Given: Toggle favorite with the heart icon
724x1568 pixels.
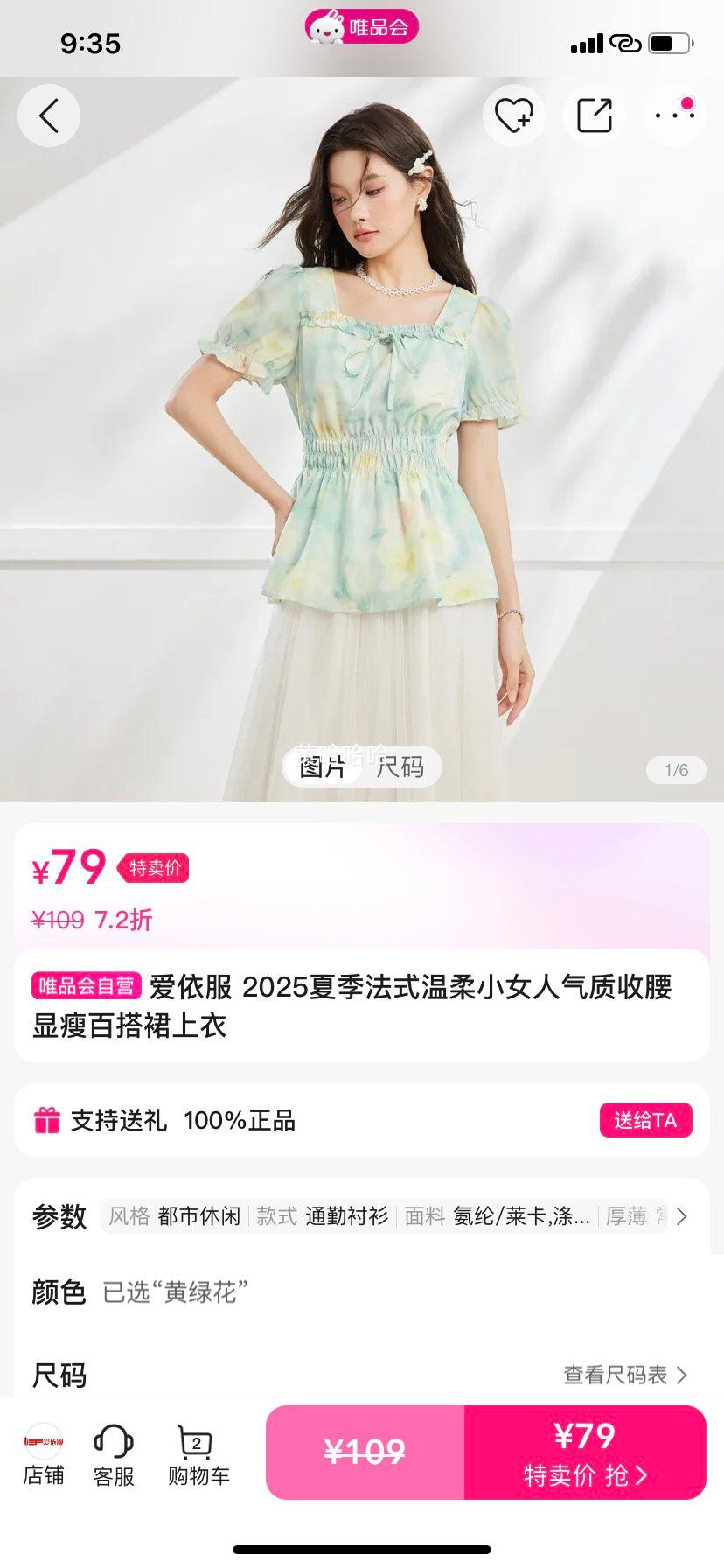Looking at the screenshot, I should 513,115.
